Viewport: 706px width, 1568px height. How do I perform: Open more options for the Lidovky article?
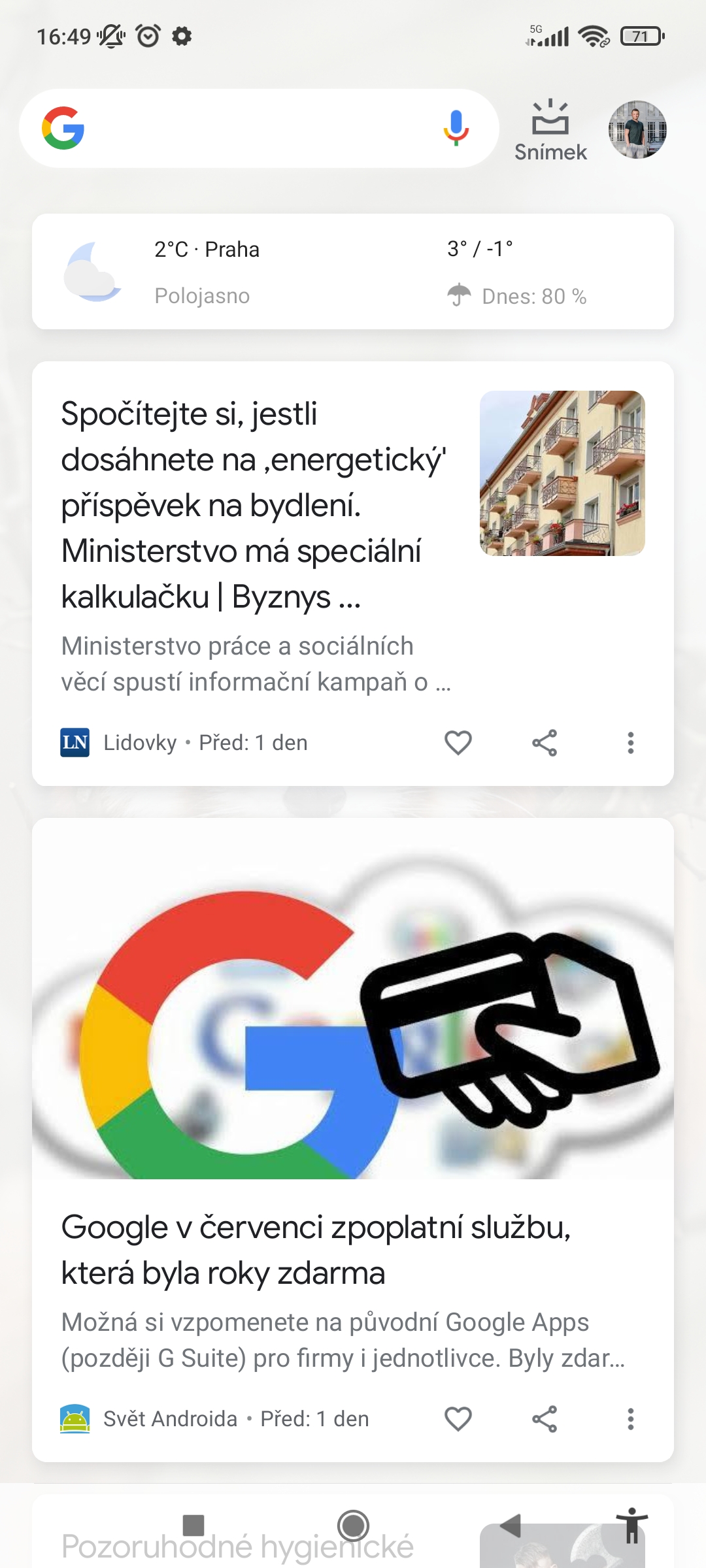630,743
